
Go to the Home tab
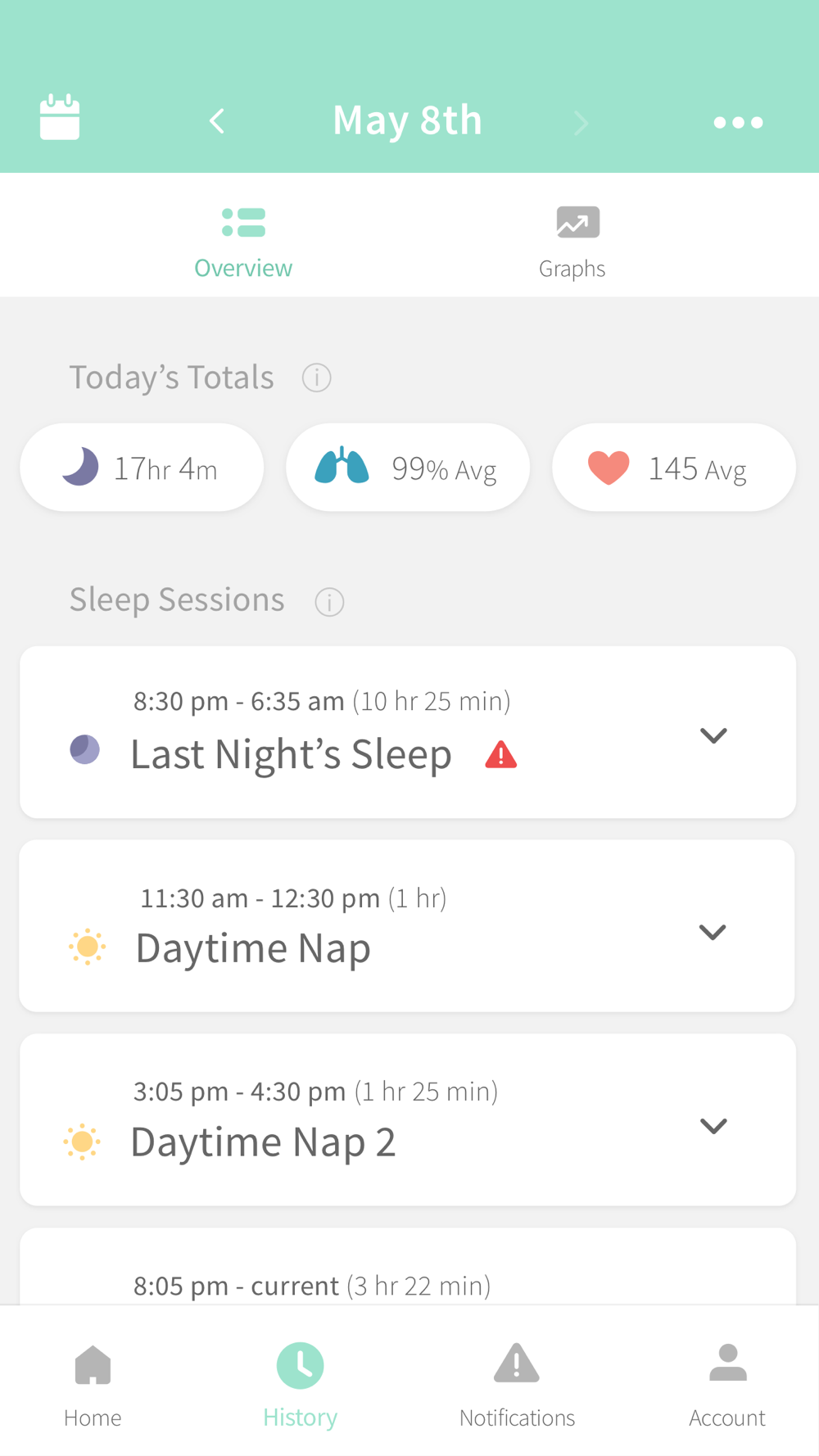(93, 1384)
